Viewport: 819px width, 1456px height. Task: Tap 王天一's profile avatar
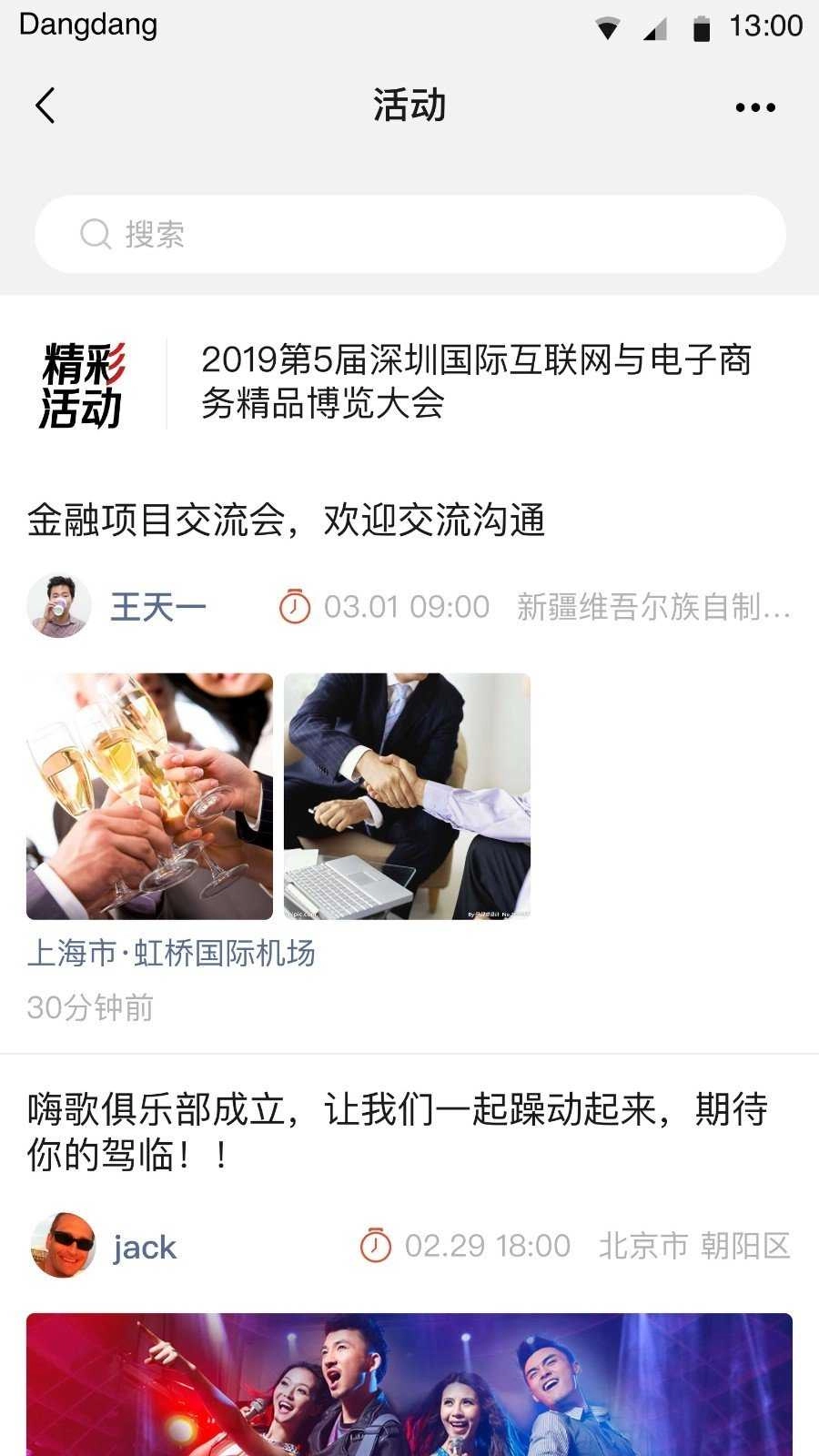click(x=59, y=605)
